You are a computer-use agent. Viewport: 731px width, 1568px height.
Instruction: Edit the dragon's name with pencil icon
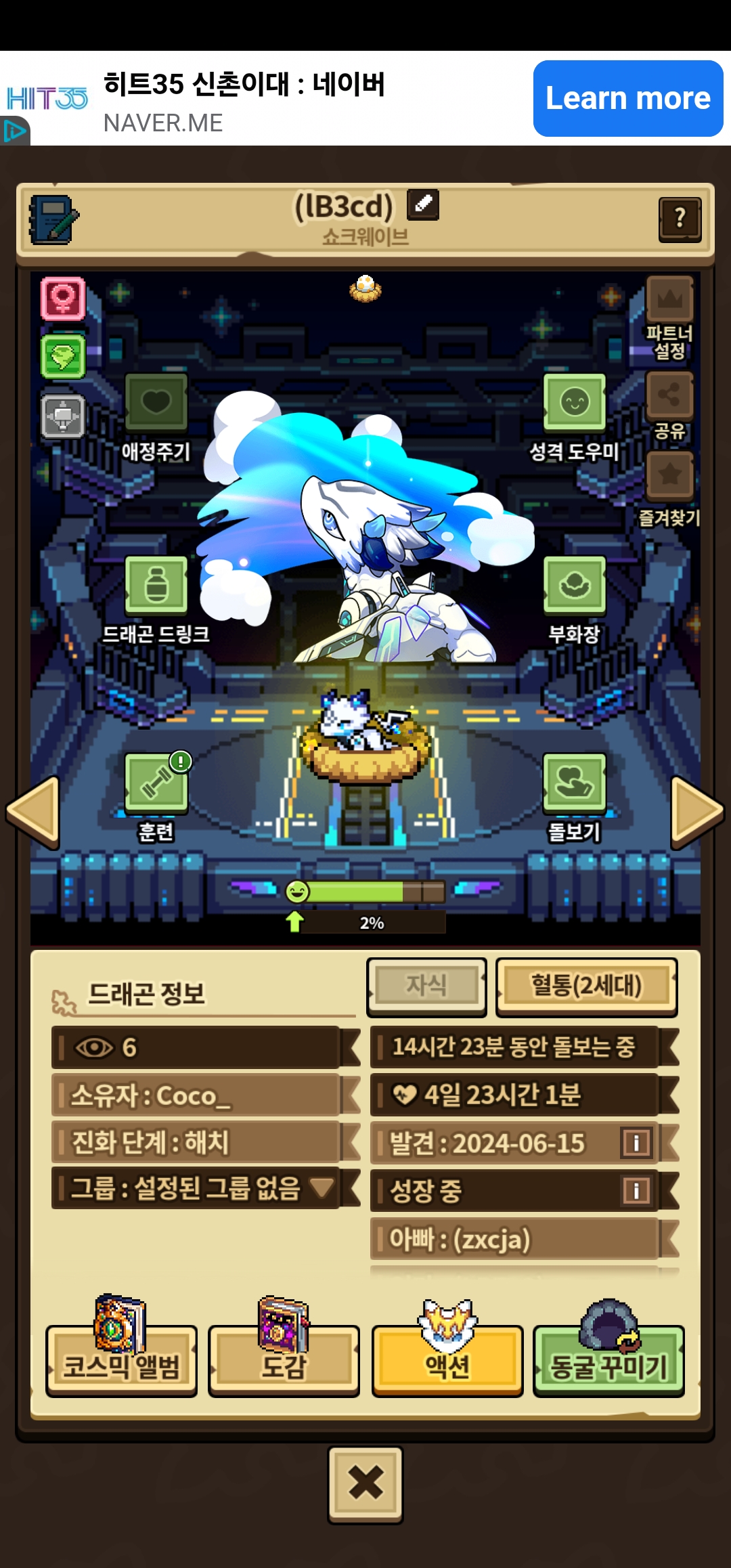pos(423,204)
